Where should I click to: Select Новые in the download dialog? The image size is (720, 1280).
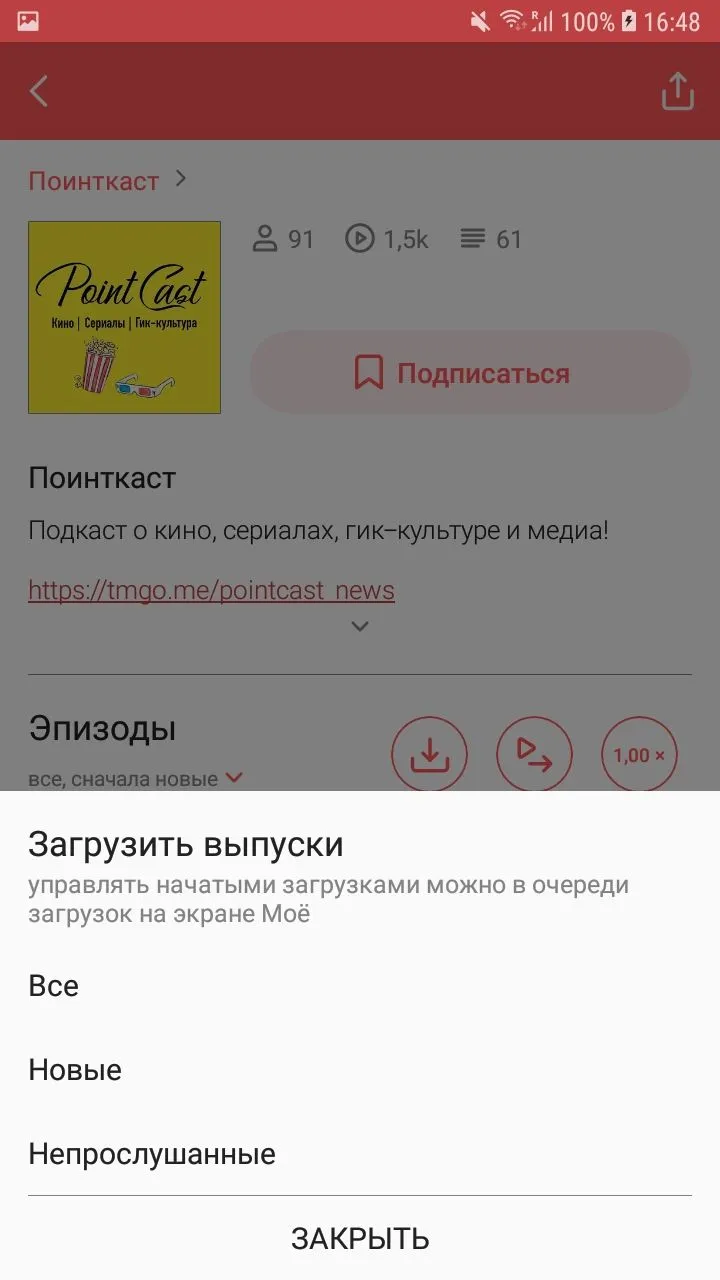(74, 1069)
